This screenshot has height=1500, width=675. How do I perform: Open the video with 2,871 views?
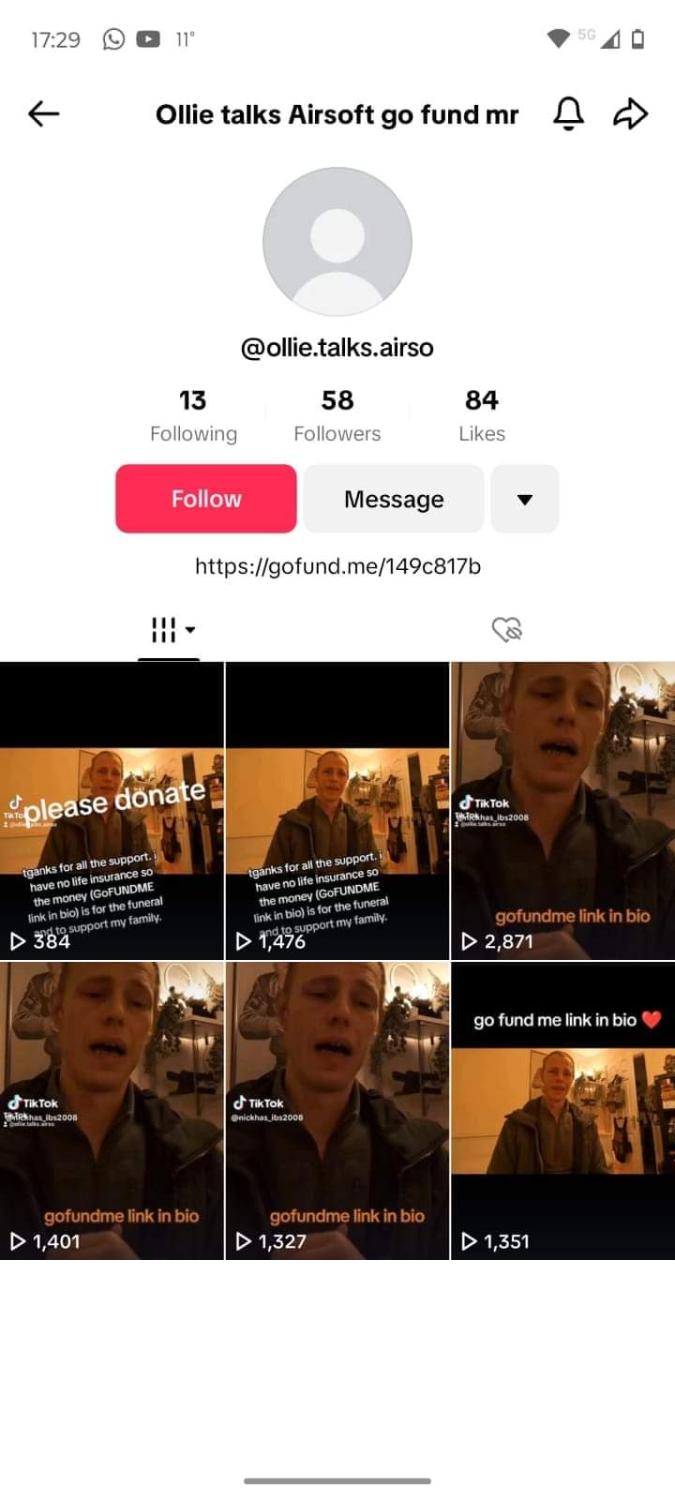click(x=563, y=810)
